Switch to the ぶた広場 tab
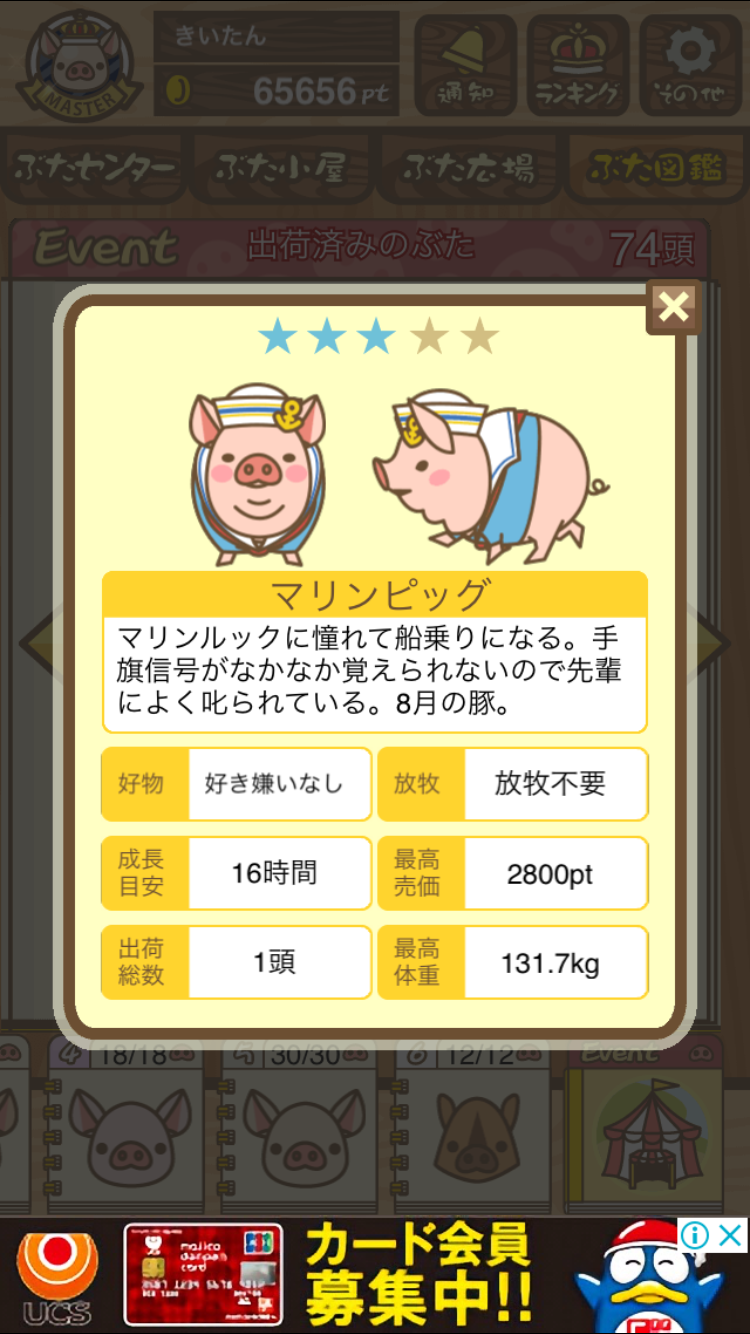The height and width of the screenshot is (1334, 750). click(x=468, y=168)
